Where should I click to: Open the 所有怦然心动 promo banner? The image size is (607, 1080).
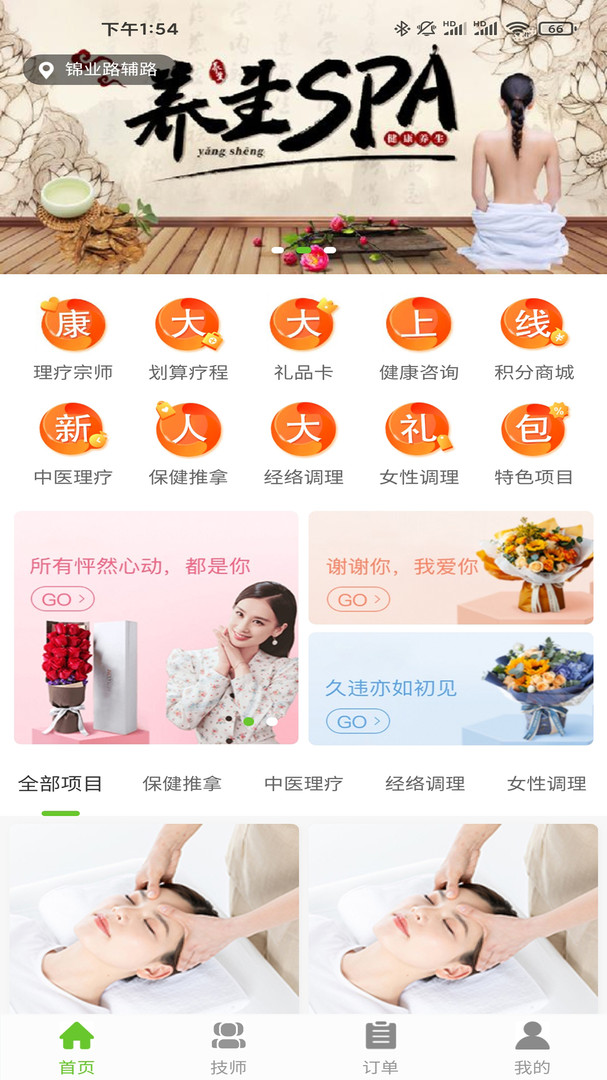coord(156,628)
